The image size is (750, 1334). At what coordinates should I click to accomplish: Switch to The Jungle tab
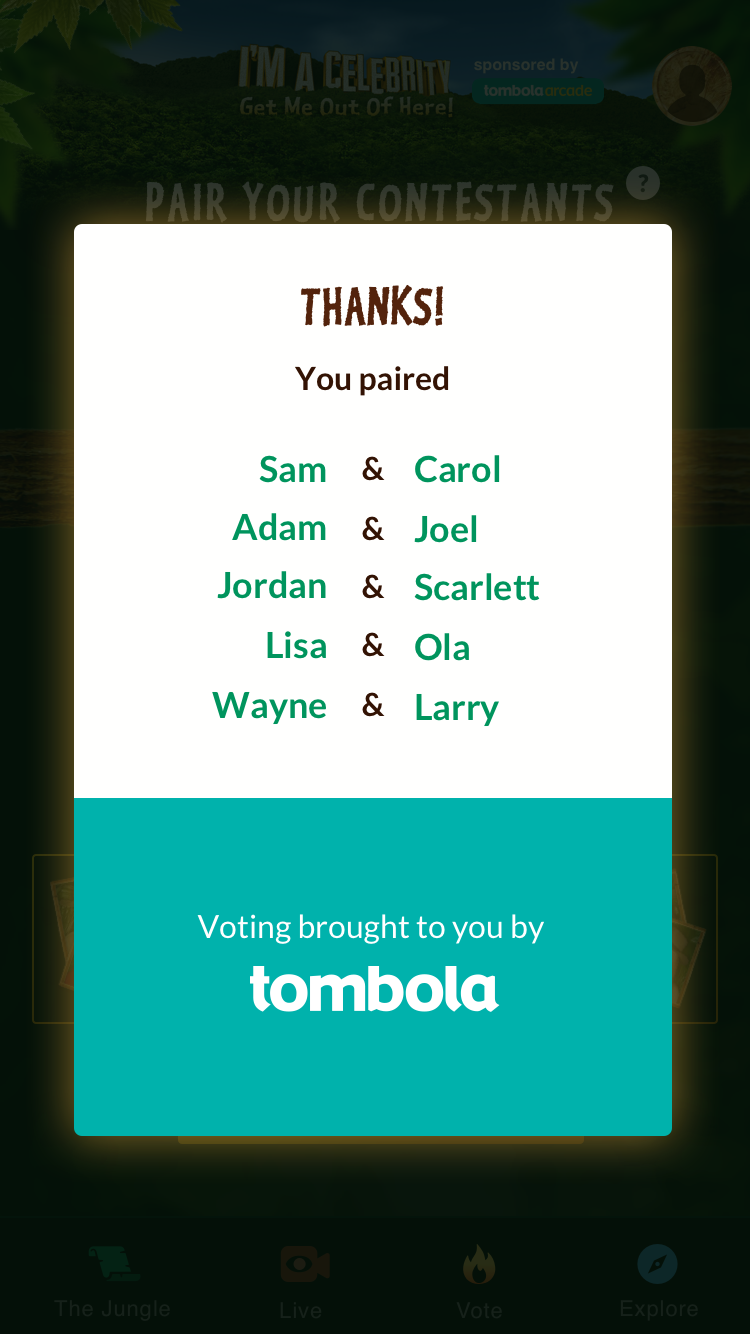pos(112,1282)
